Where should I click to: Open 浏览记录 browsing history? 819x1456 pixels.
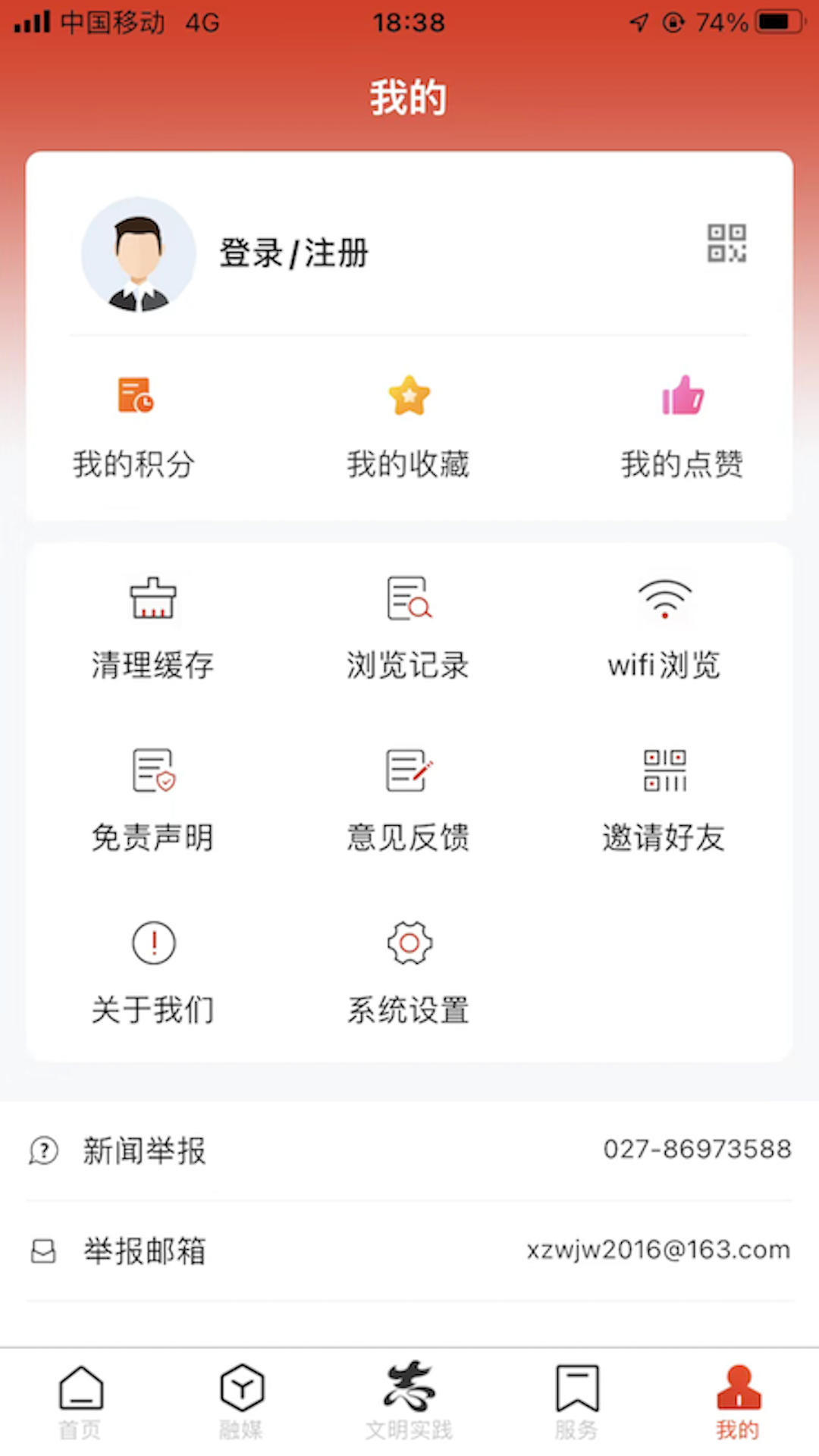pyautogui.click(x=408, y=603)
